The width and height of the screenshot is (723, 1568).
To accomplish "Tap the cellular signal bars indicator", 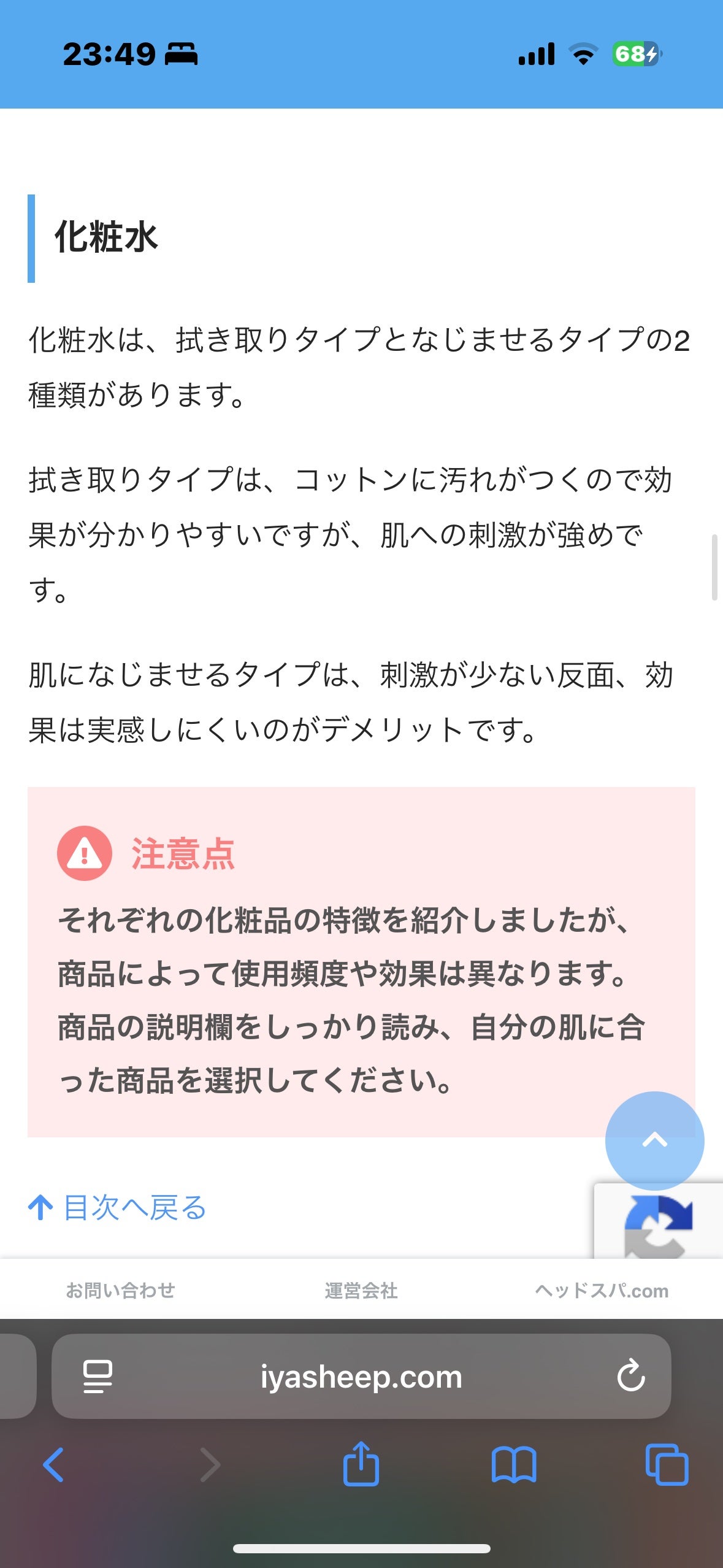I will 537,54.
